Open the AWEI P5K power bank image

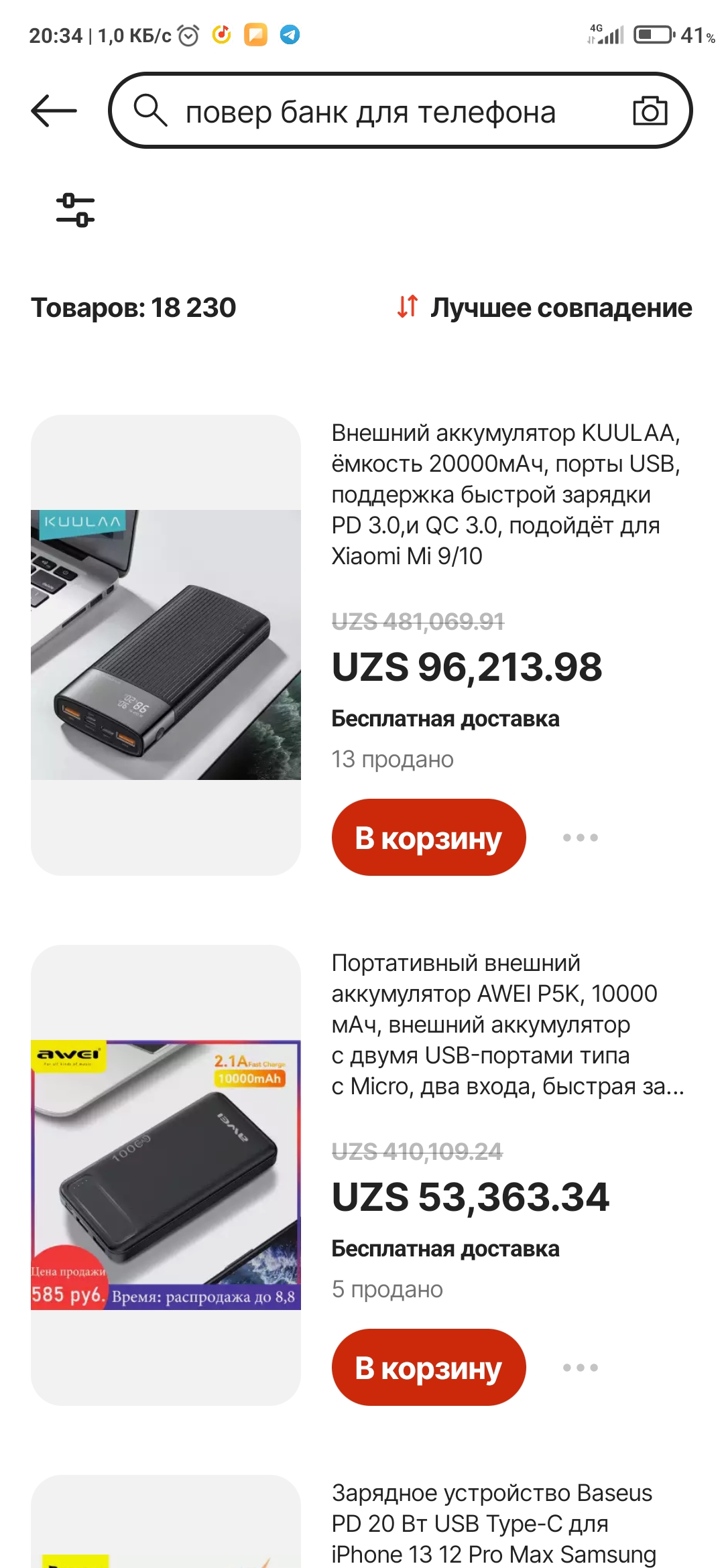166,1174
